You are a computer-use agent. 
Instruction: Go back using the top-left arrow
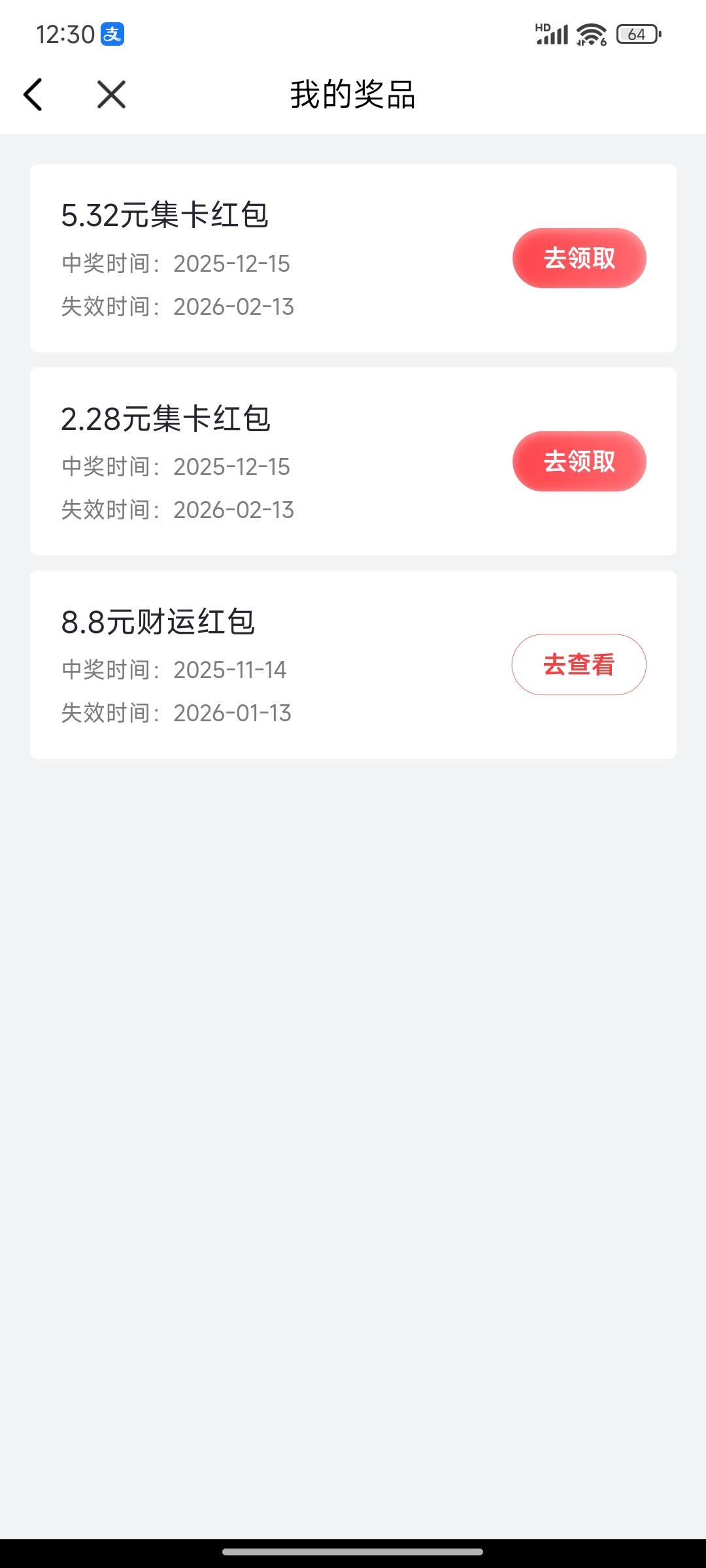(33, 95)
